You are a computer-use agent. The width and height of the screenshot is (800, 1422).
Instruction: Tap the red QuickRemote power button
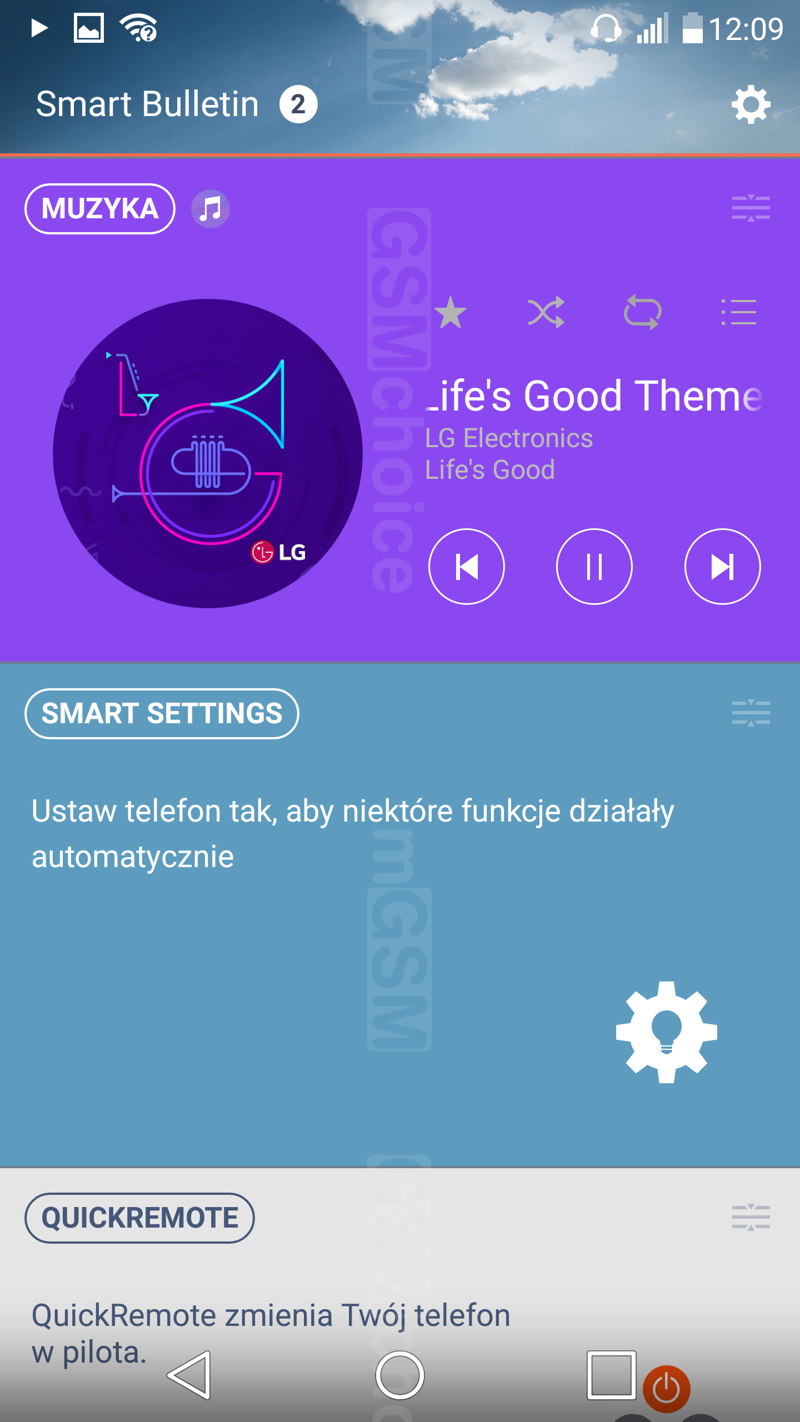pyautogui.click(x=667, y=1388)
